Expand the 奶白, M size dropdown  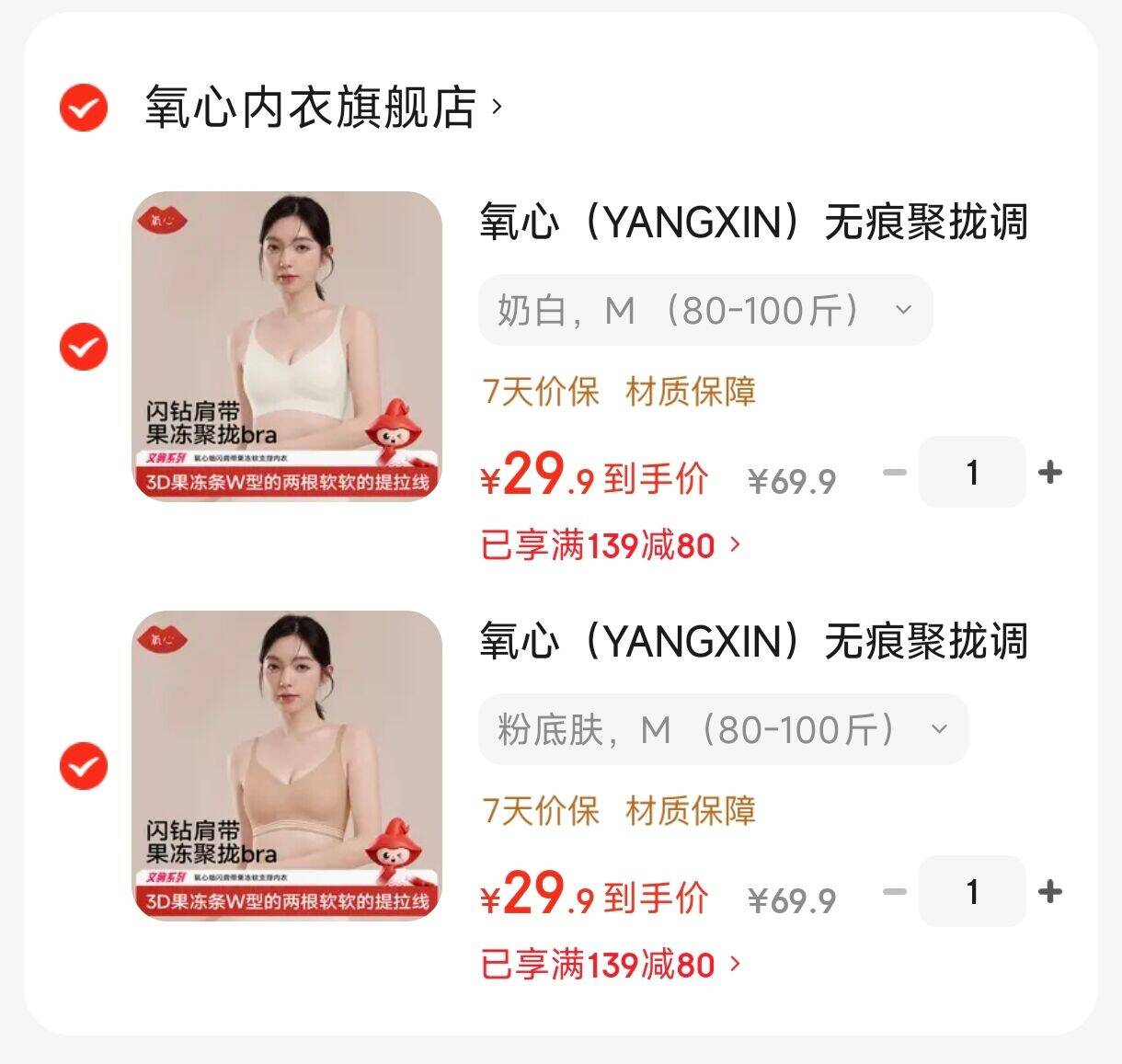pos(704,311)
